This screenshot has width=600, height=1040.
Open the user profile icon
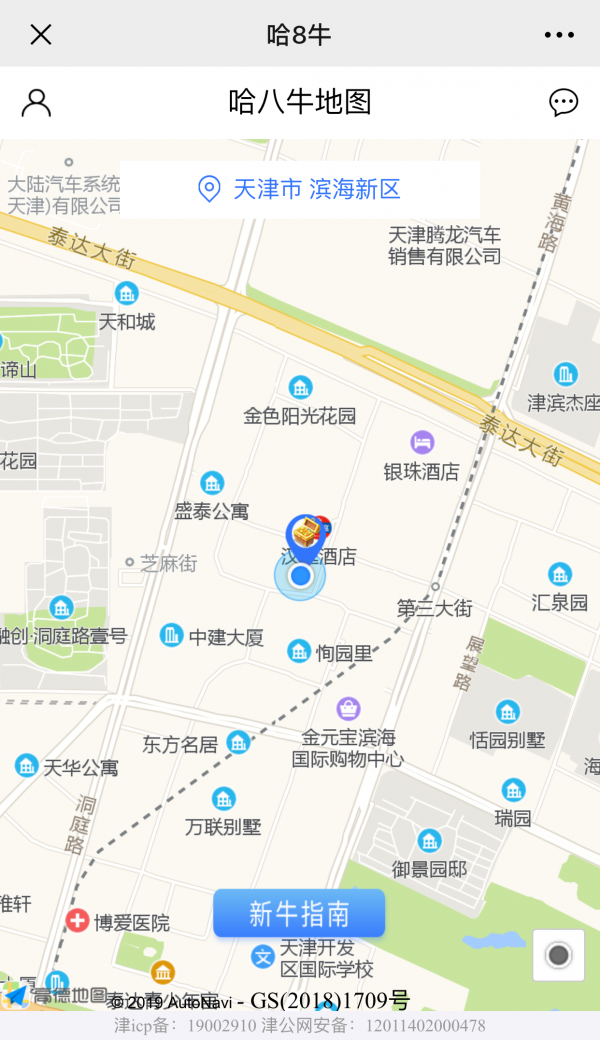(x=36, y=103)
